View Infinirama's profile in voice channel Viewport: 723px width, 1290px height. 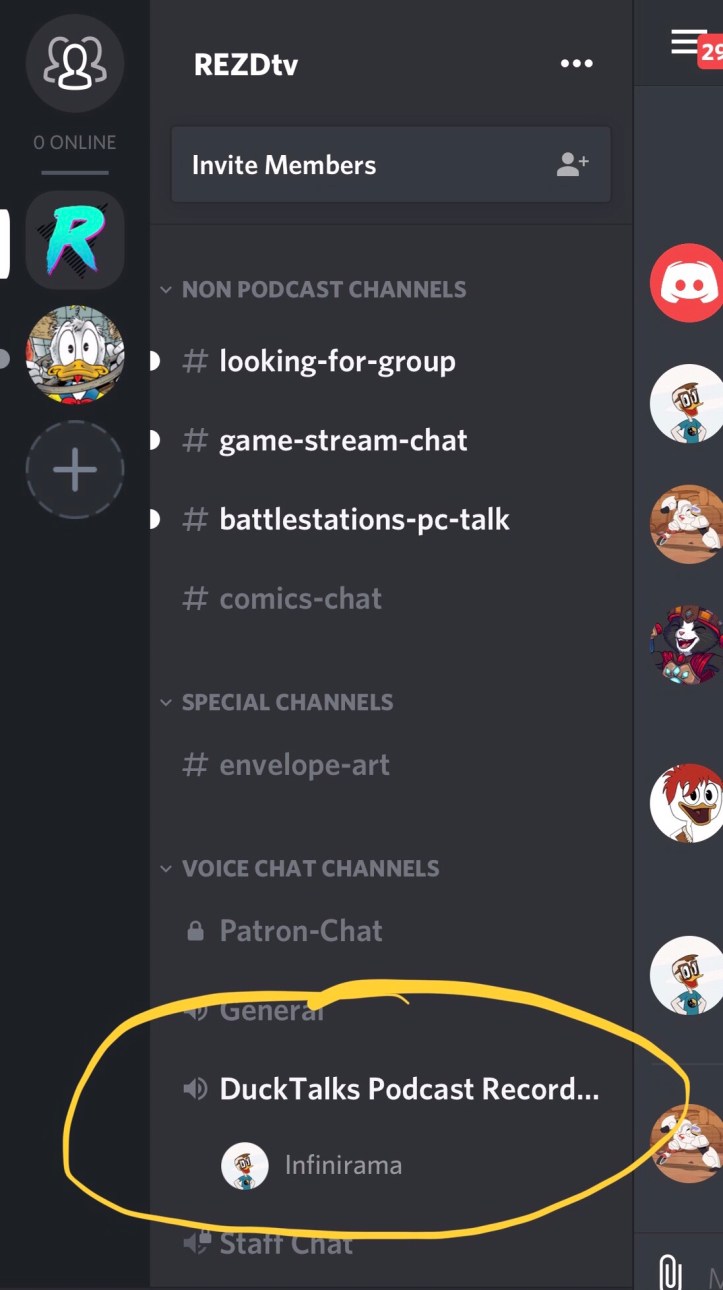[x=342, y=1165]
